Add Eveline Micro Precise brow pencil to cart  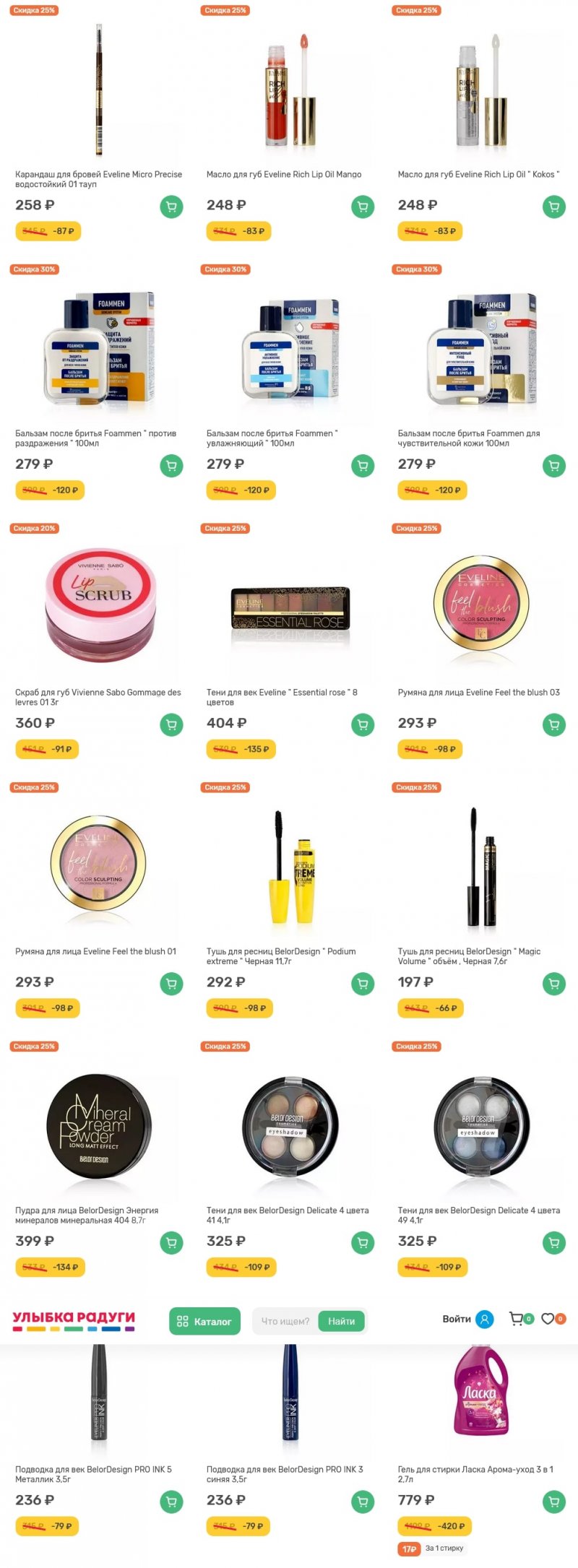[x=171, y=207]
